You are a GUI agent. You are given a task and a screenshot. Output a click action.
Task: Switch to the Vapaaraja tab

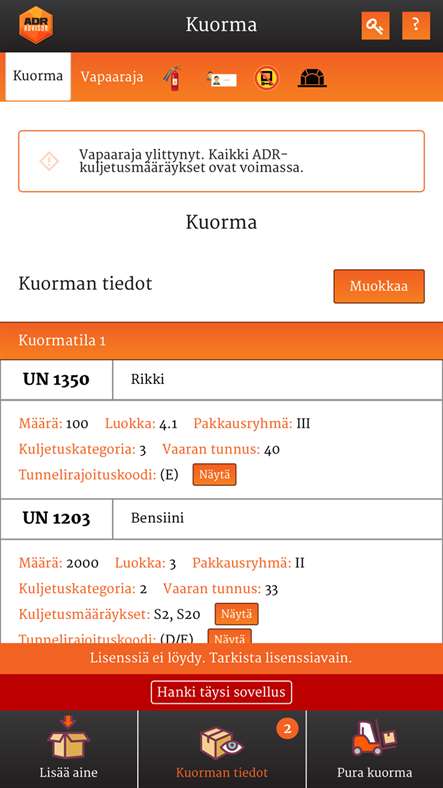[x=112, y=77]
